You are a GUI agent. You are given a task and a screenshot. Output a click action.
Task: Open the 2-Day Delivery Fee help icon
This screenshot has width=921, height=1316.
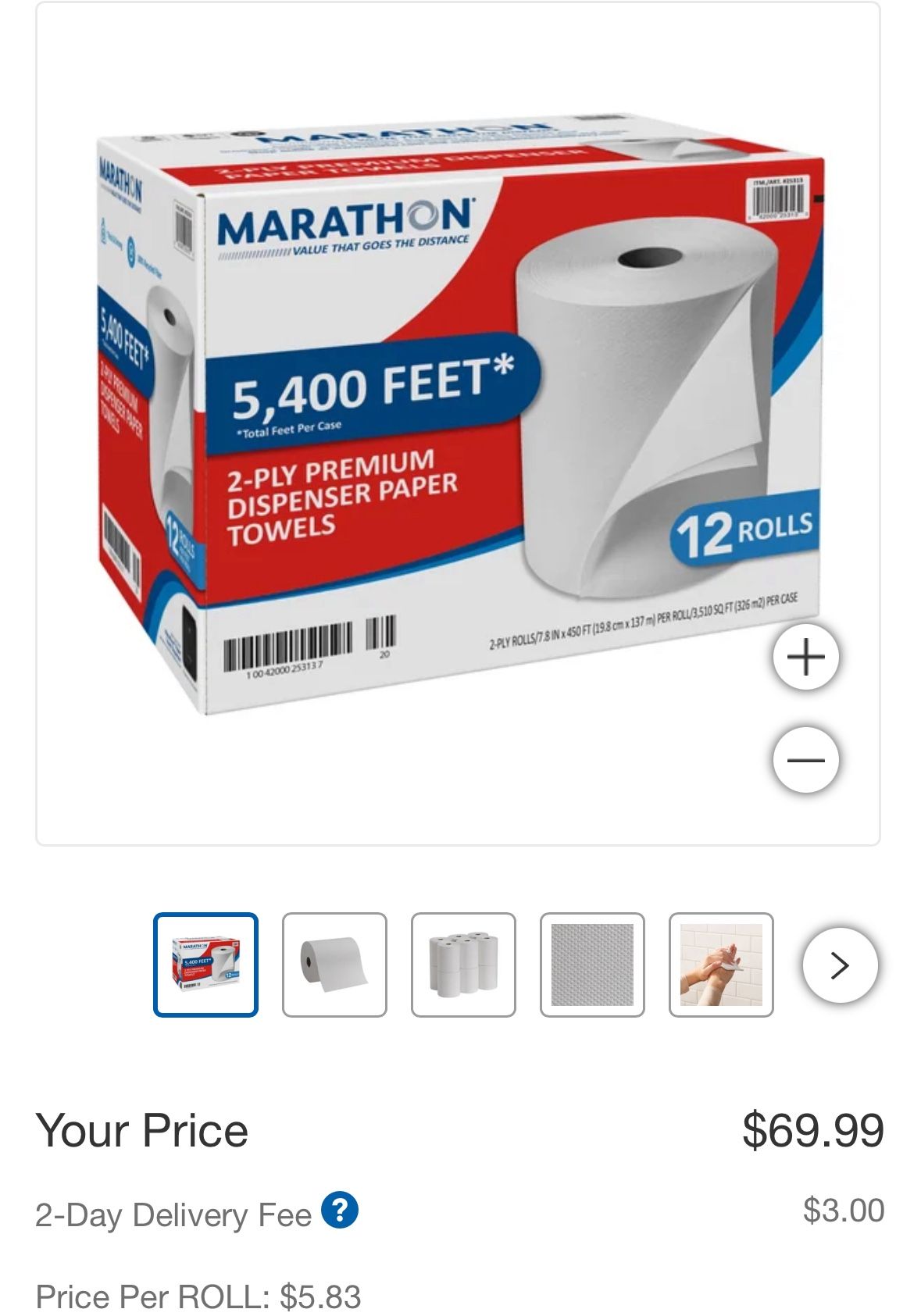pyautogui.click(x=340, y=1211)
